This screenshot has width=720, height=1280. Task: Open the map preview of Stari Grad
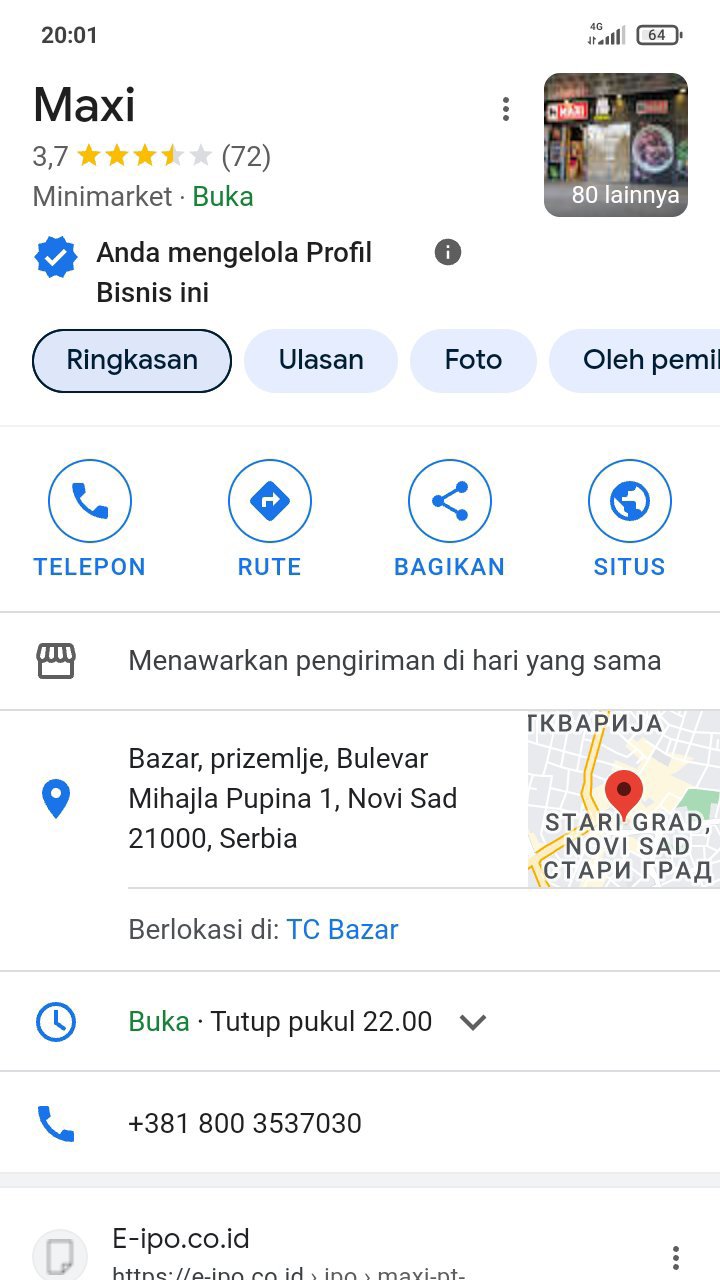(x=623, y=798)
